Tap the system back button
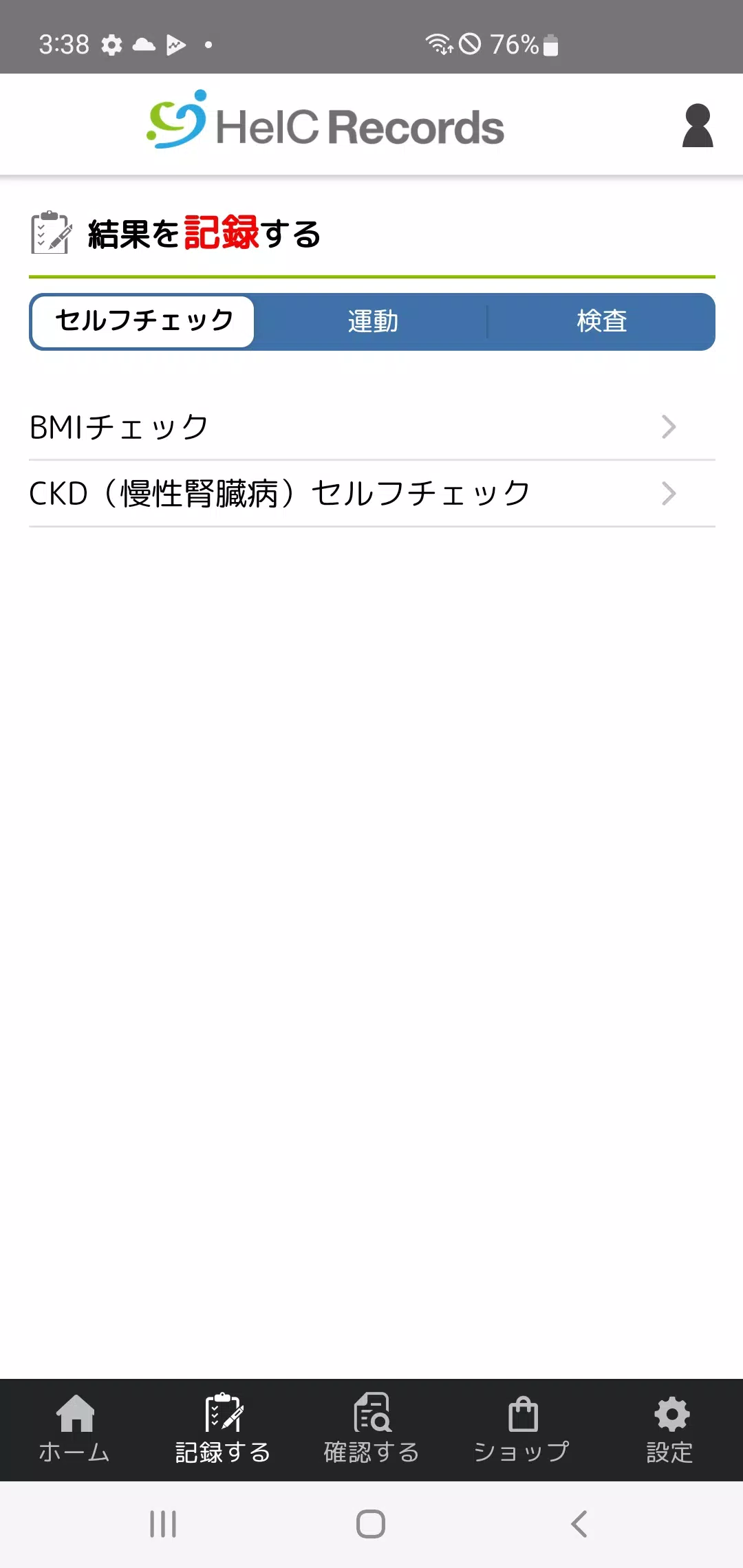Image resolution: width=743 pixels, height=1568 pixels. coord(579,1524)
